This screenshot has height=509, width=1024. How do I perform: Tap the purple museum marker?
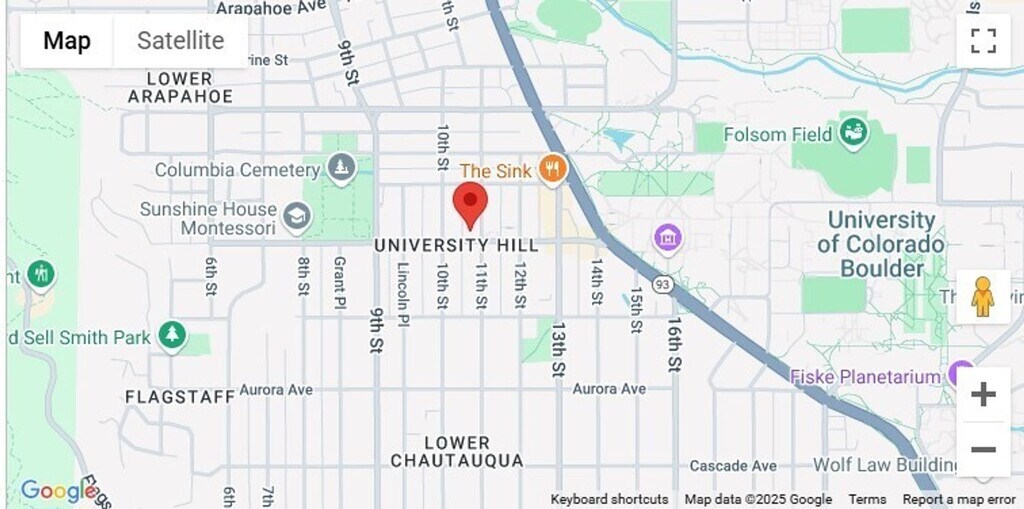point(667,239)
